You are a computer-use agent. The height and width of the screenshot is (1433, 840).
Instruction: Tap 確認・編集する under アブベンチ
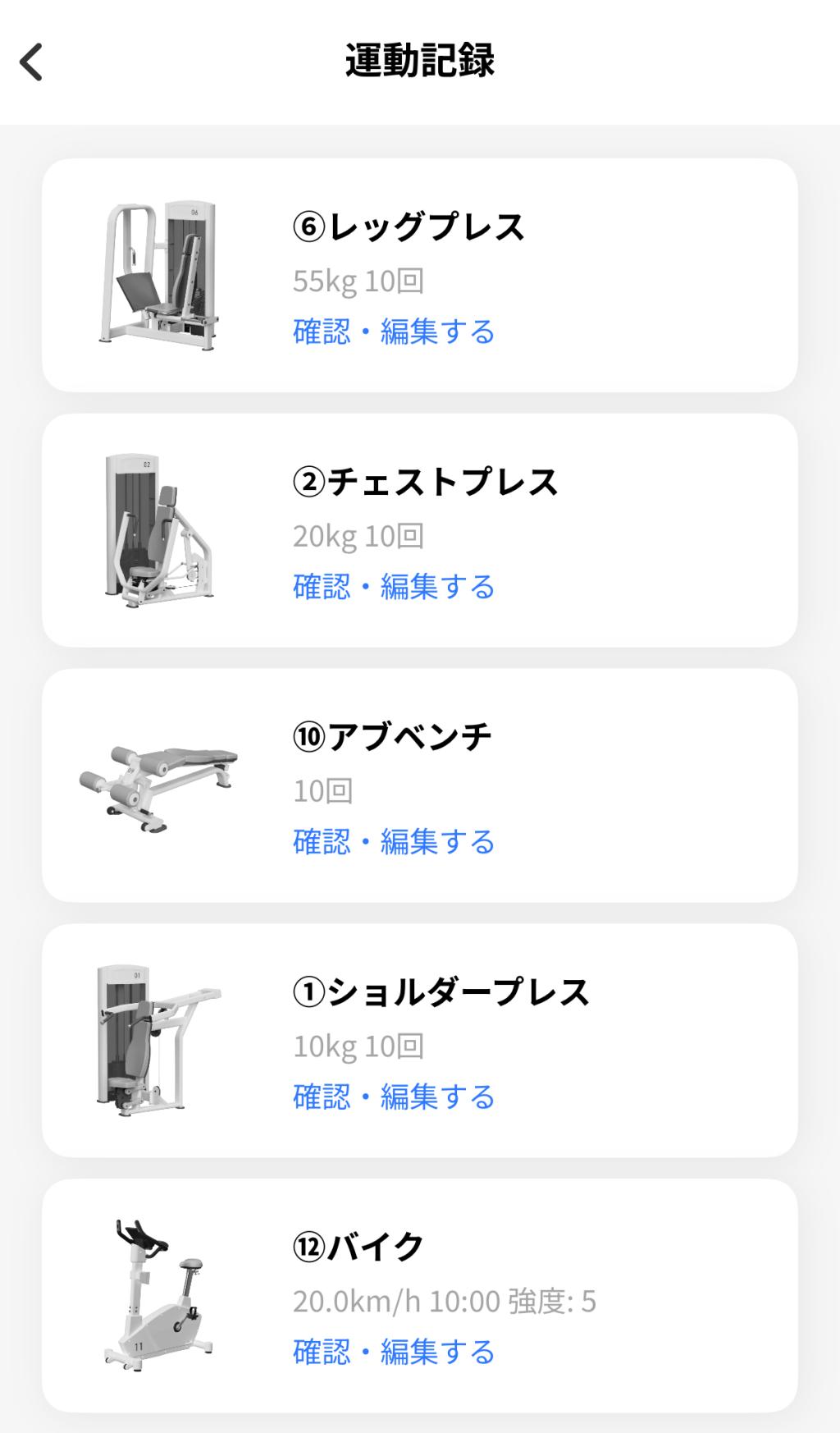click(394, 843)
